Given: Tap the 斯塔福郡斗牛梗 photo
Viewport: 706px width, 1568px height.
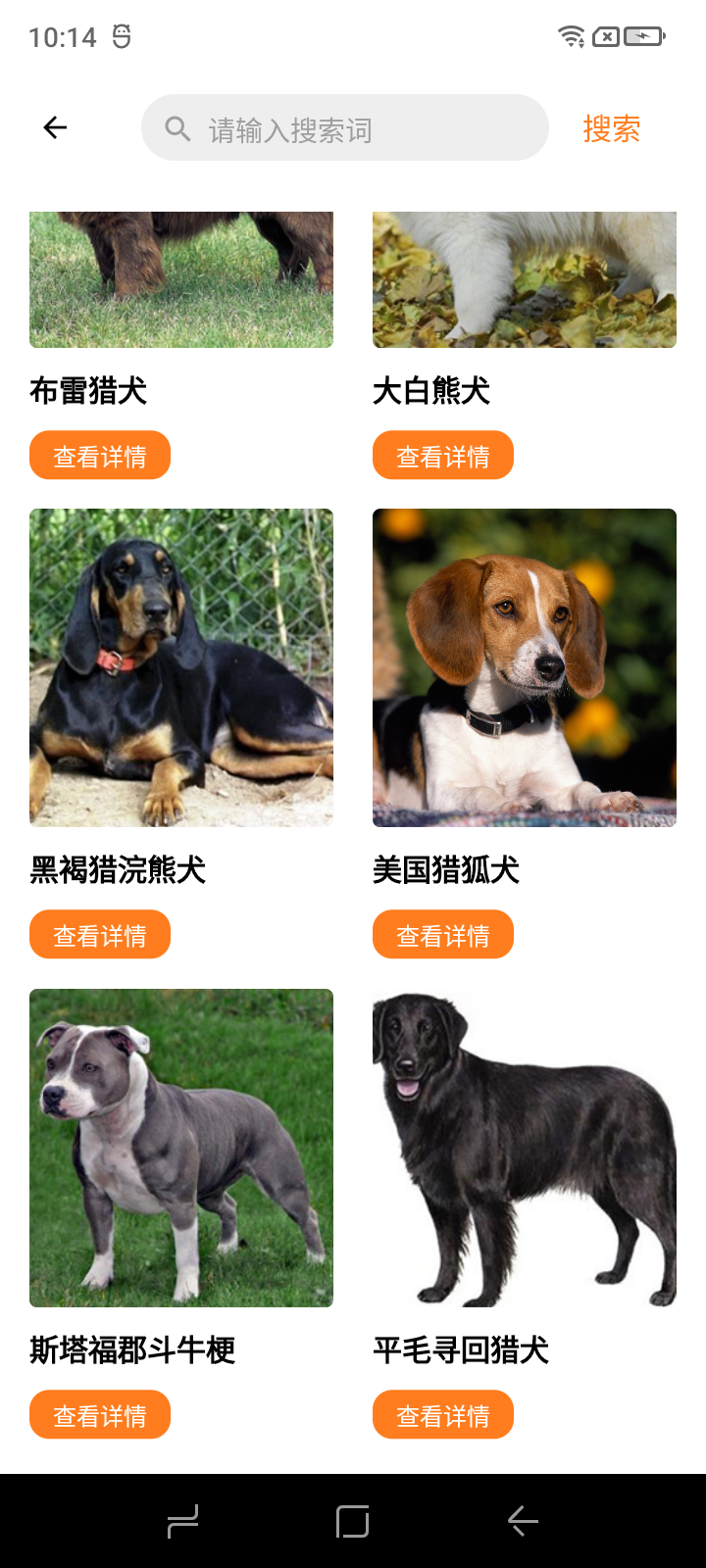Looking at the screenshot, I should [x=180, y=1146].
